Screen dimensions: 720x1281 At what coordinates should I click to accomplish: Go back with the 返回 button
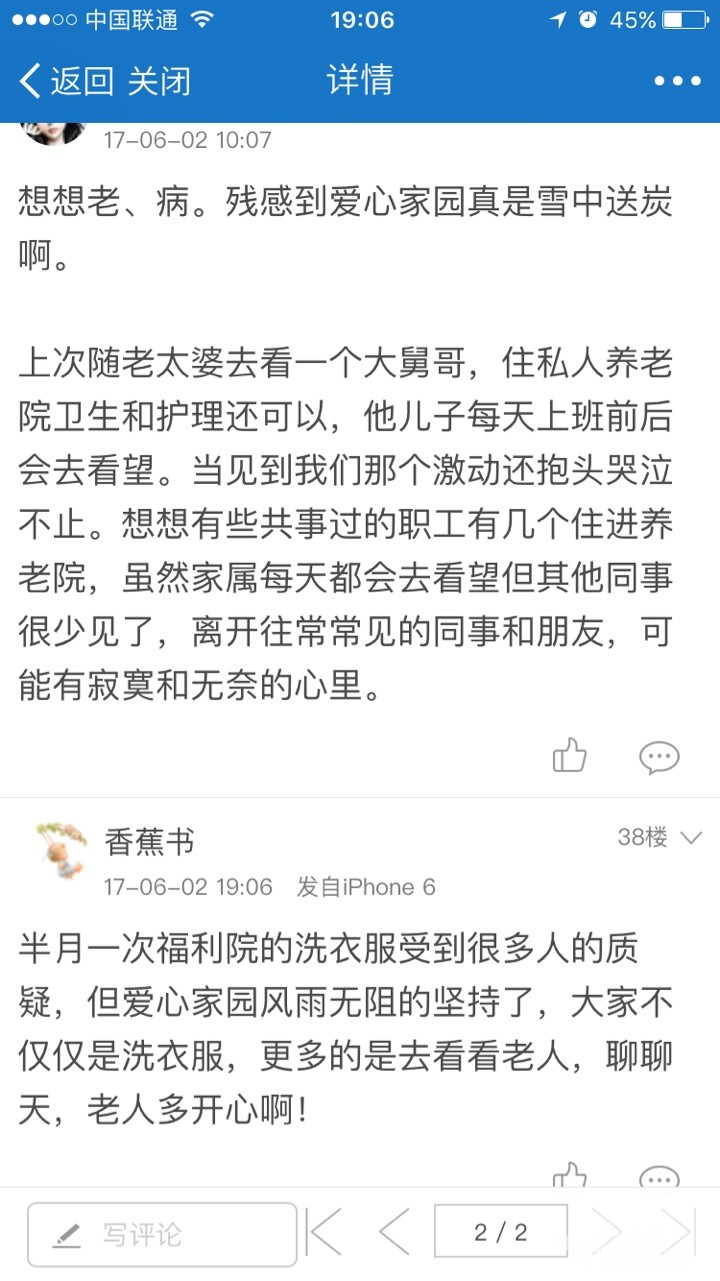click(x=66, y=81)
